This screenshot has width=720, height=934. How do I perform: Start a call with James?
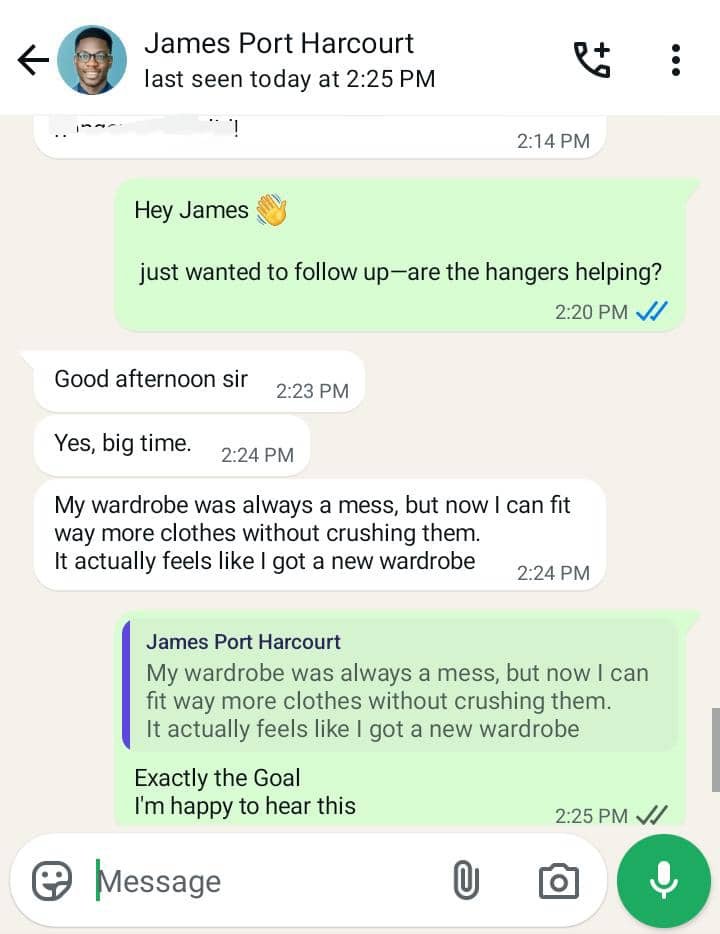click(x=591, y=60)
